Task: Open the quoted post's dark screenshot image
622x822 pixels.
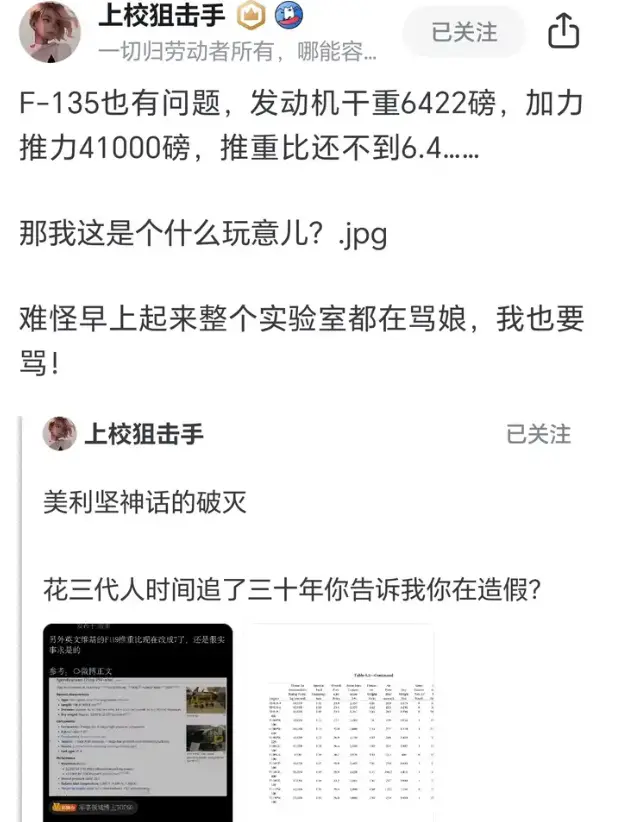Action: [138, 722]
